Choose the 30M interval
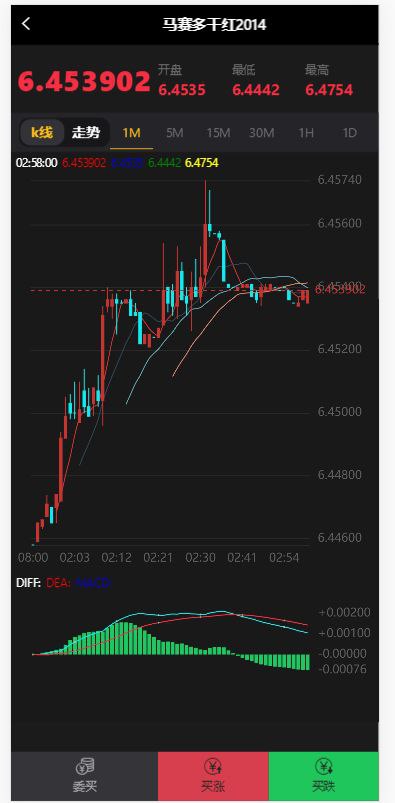Screen dimensions: 395x803 [262, 133]
